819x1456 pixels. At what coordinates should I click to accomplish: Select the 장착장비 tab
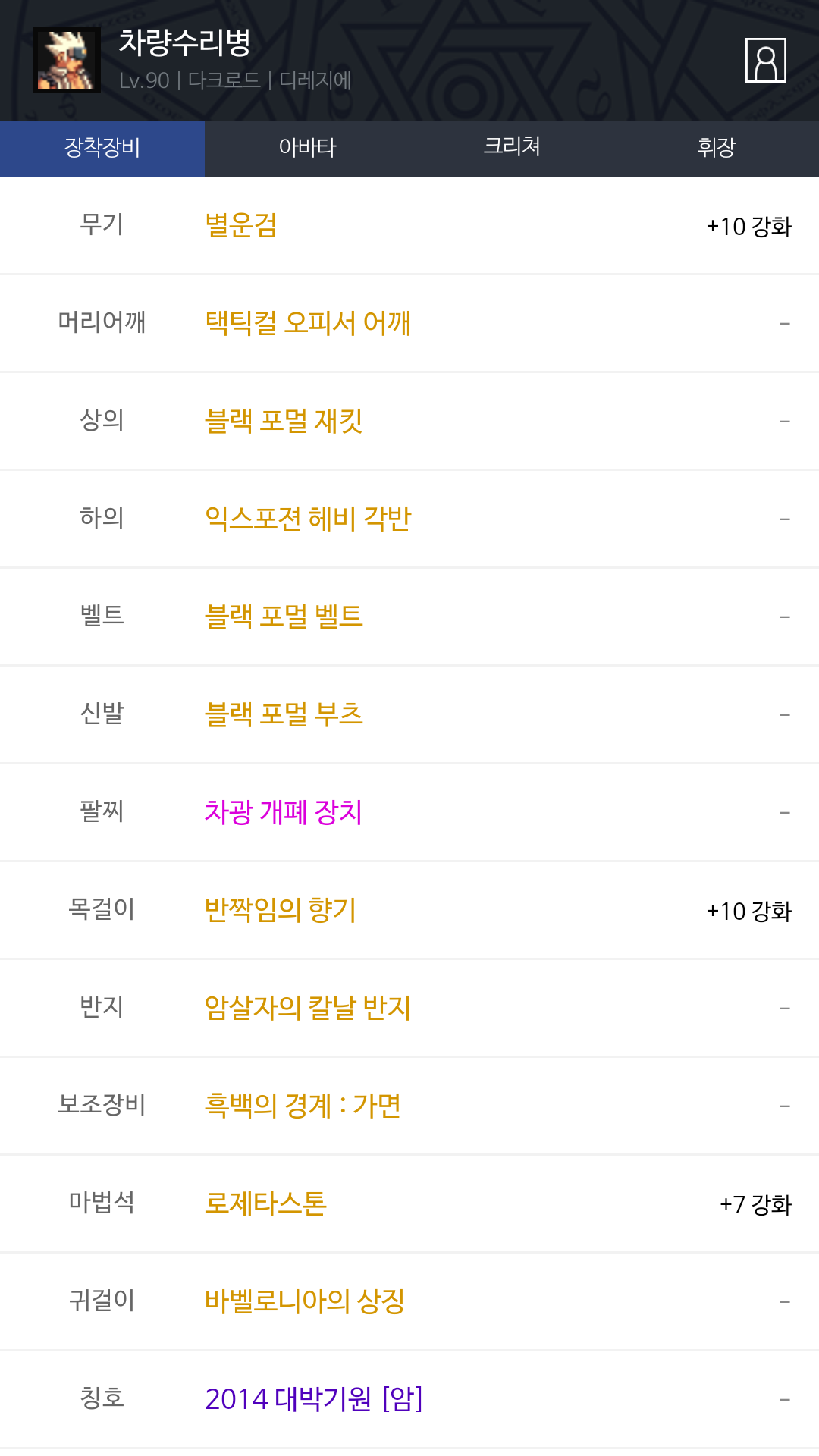102,148
